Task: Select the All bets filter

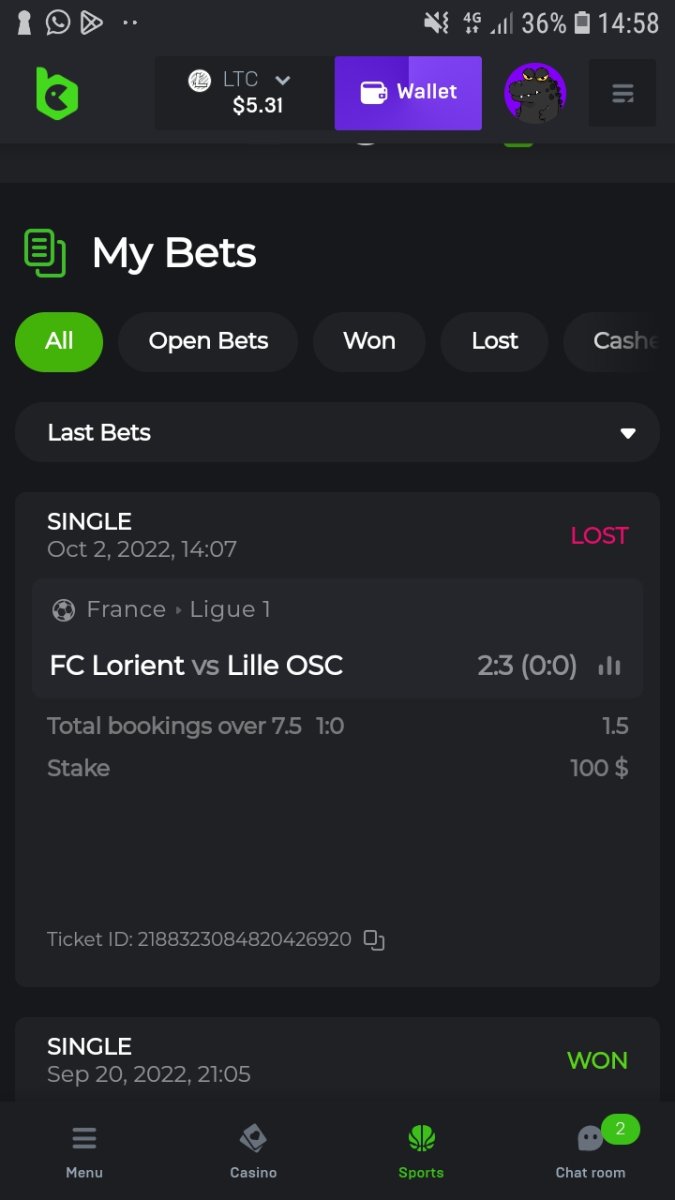Action: [59, 341]
